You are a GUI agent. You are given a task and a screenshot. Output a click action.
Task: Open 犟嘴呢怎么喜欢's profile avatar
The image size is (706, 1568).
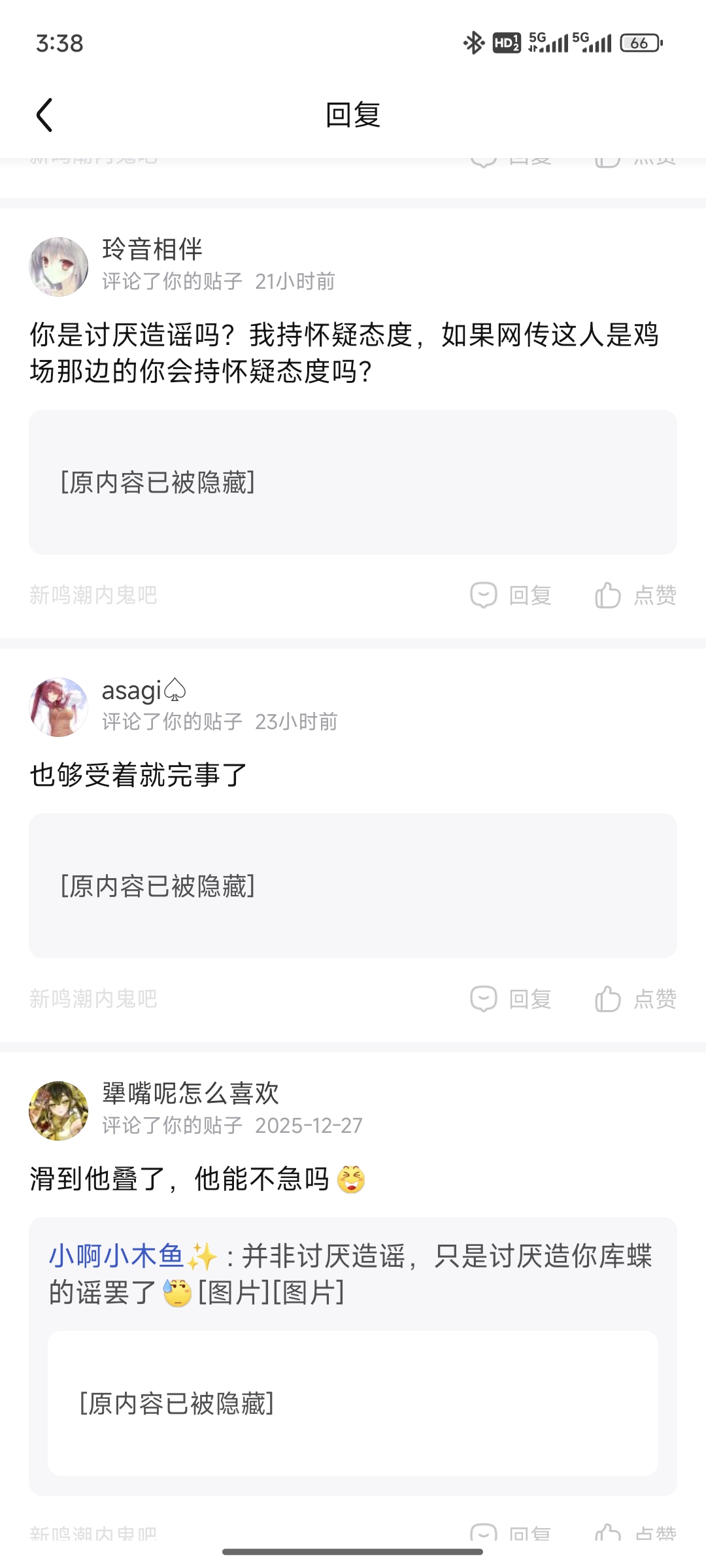(x=59, y=1111)
